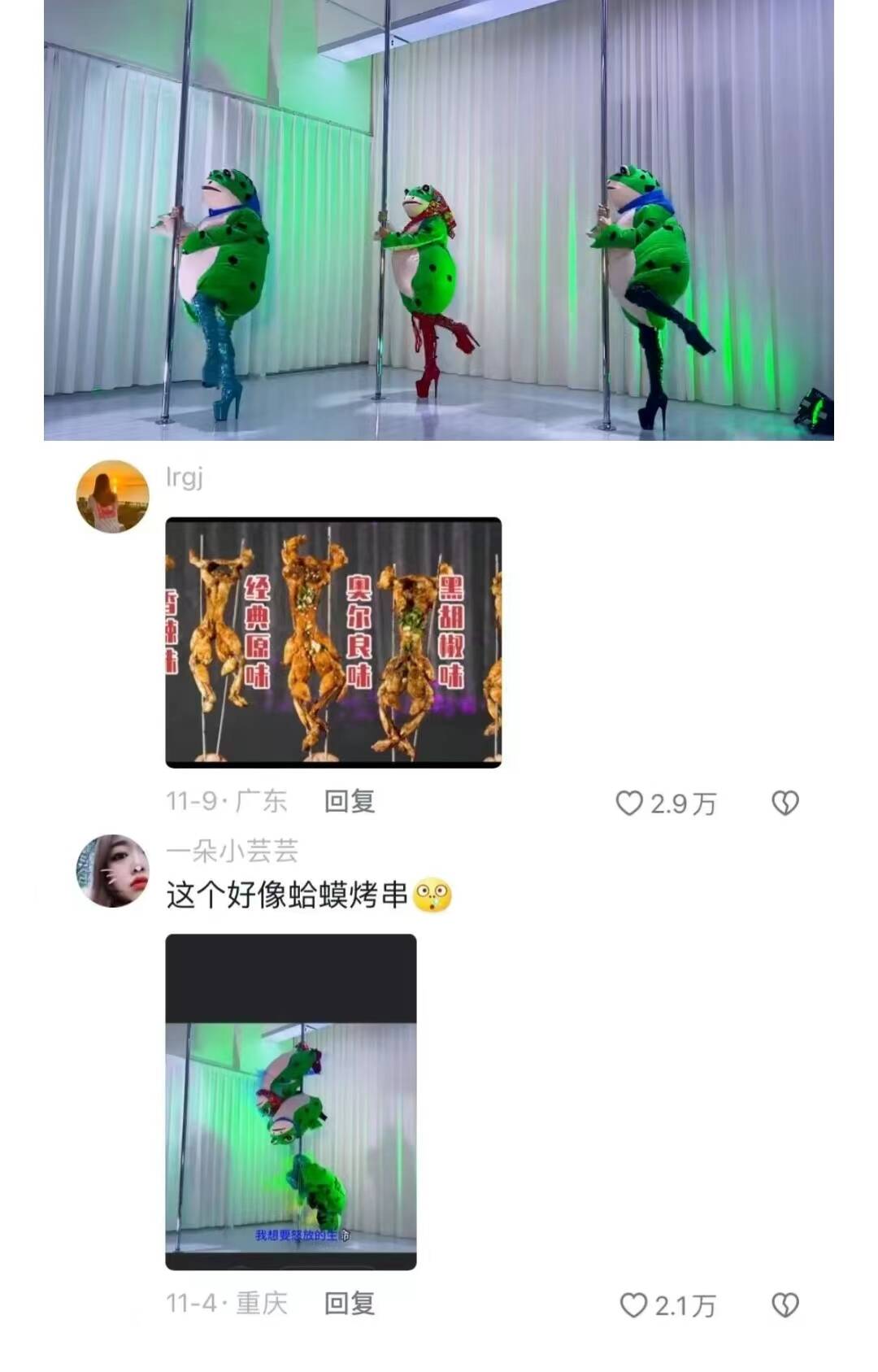
Task: Open the frog pole image in 一朵小芸芸's comment
Action: tap(291, 1102)
